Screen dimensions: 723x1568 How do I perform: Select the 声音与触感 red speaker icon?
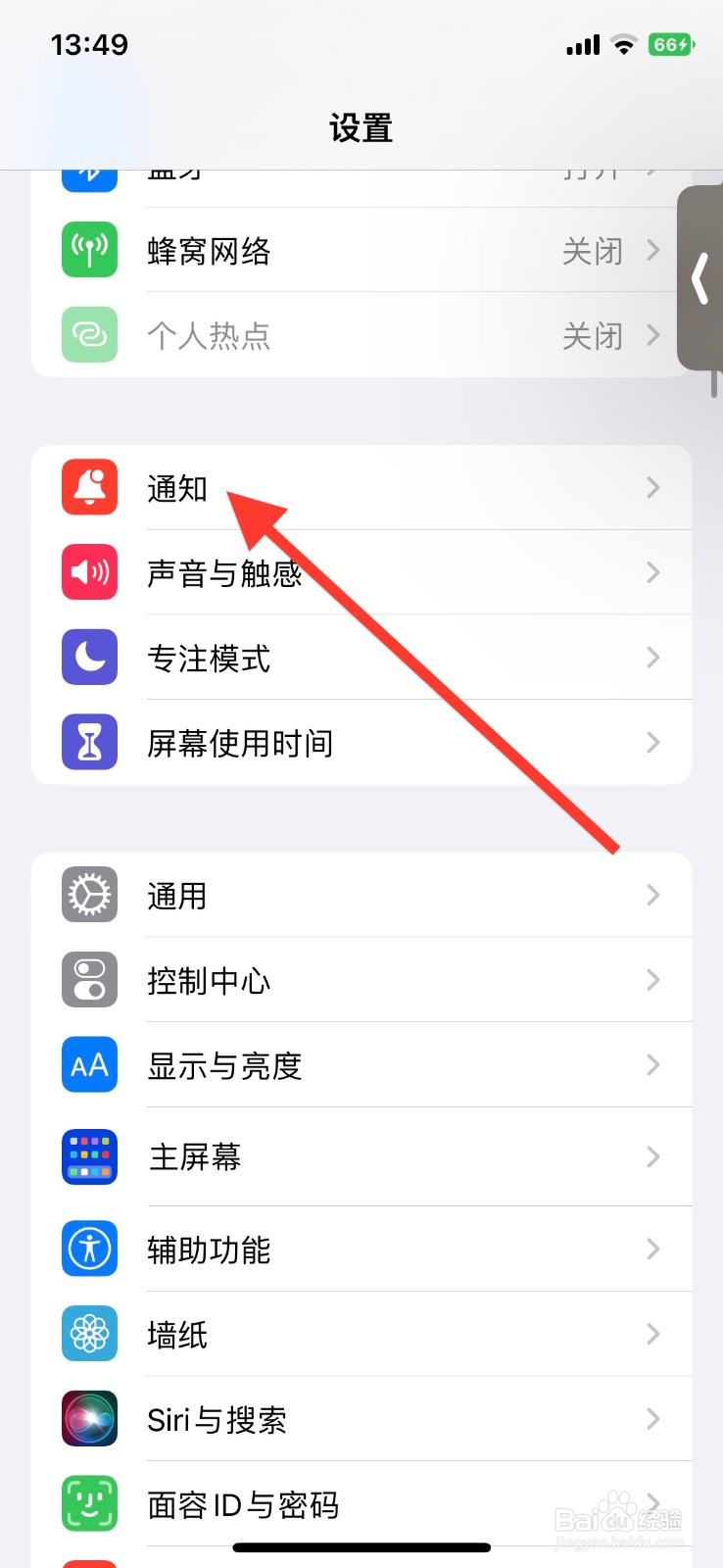(89, 572)
